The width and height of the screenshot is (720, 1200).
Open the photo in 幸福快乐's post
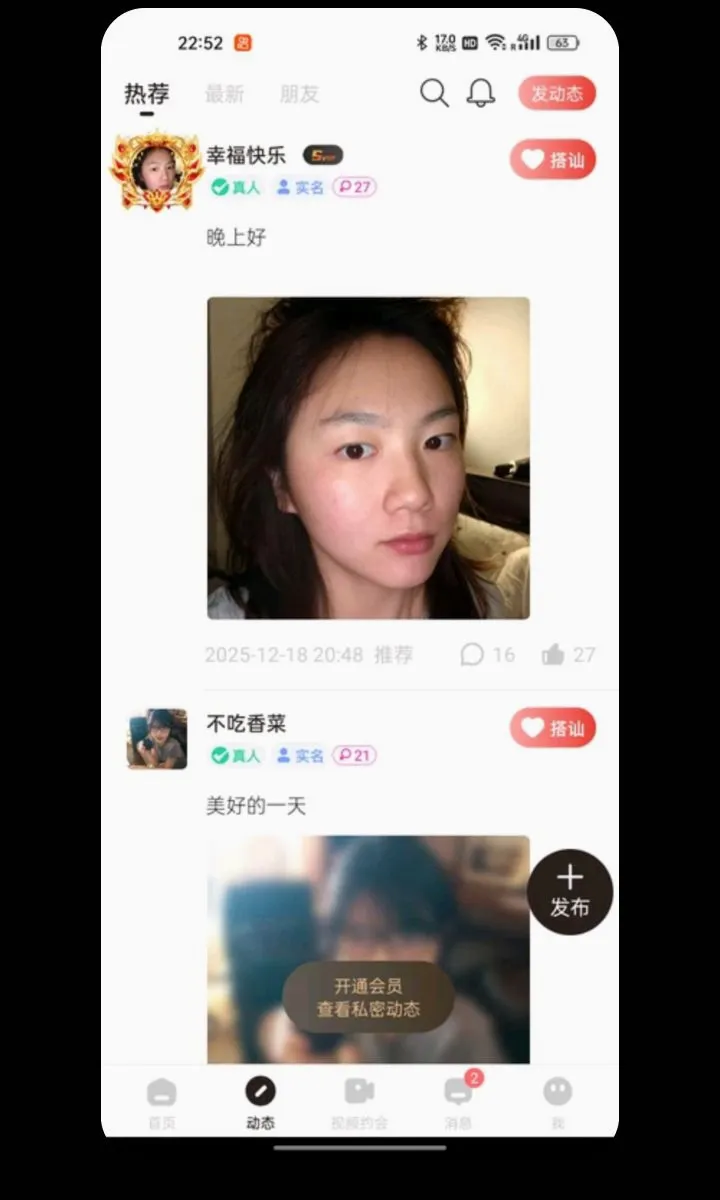(x=368, y=458)
